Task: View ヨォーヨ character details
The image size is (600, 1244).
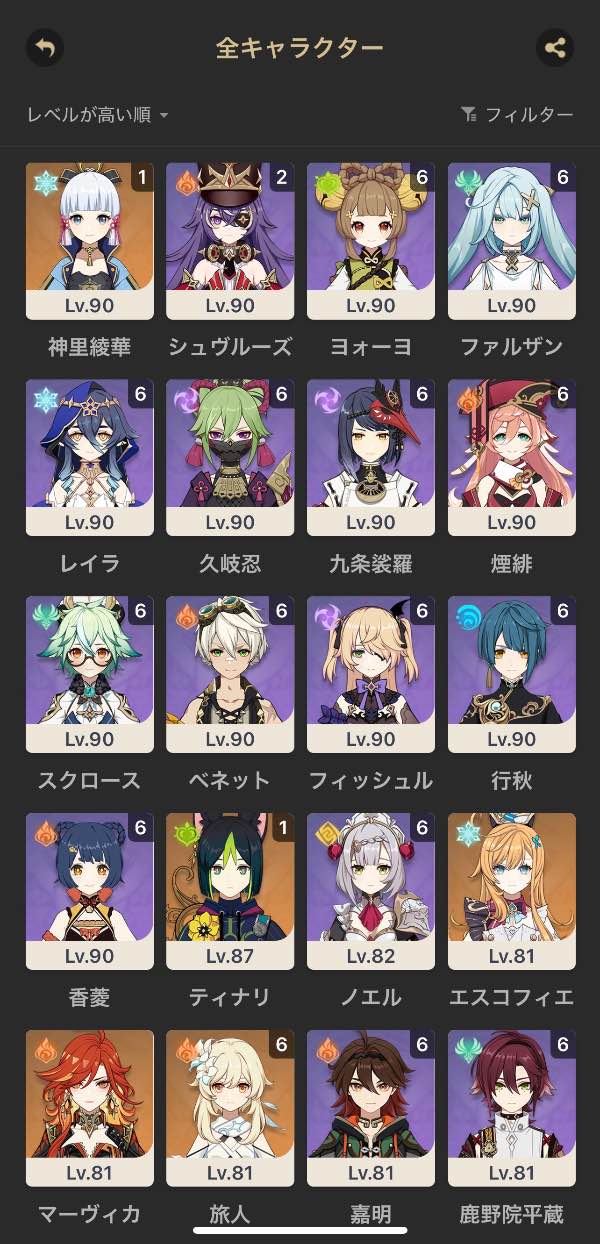Action: coord(371,241)
